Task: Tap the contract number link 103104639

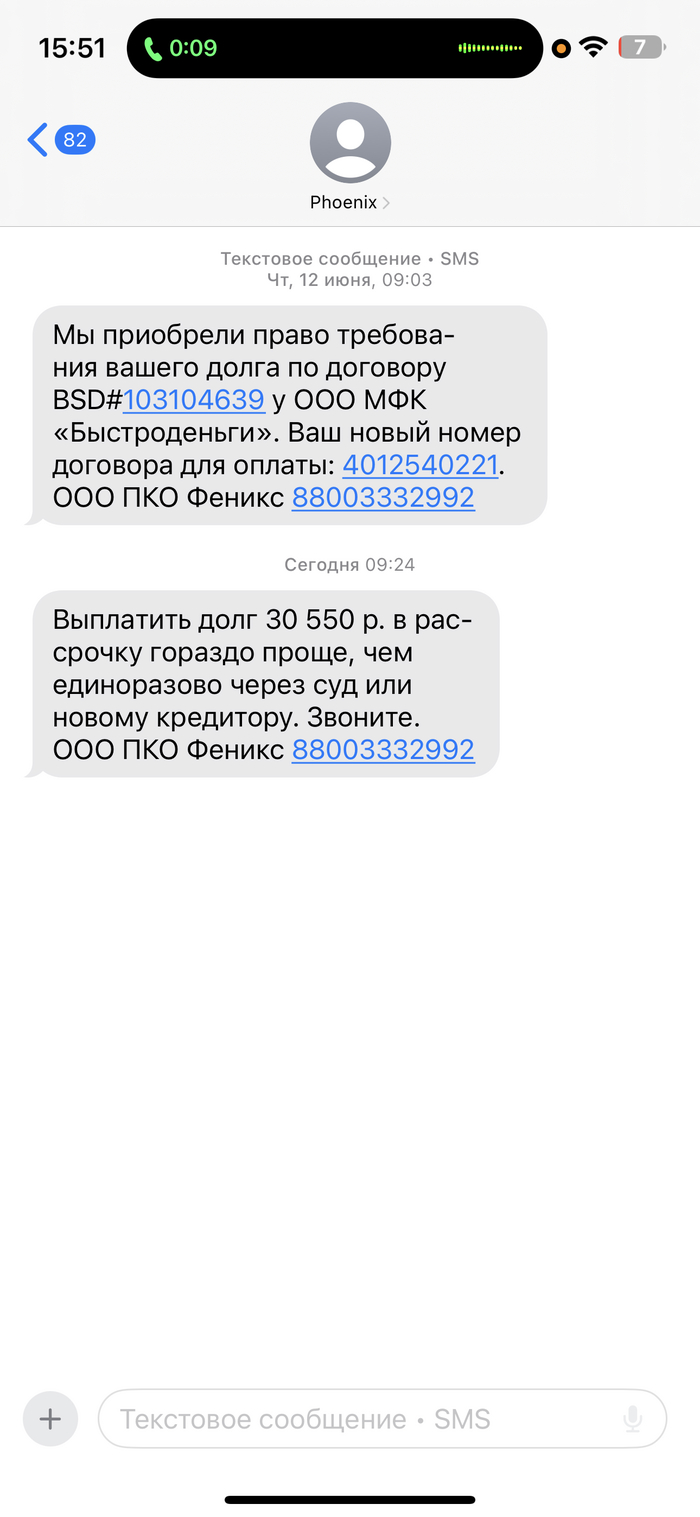Action: tap(193, 401)
